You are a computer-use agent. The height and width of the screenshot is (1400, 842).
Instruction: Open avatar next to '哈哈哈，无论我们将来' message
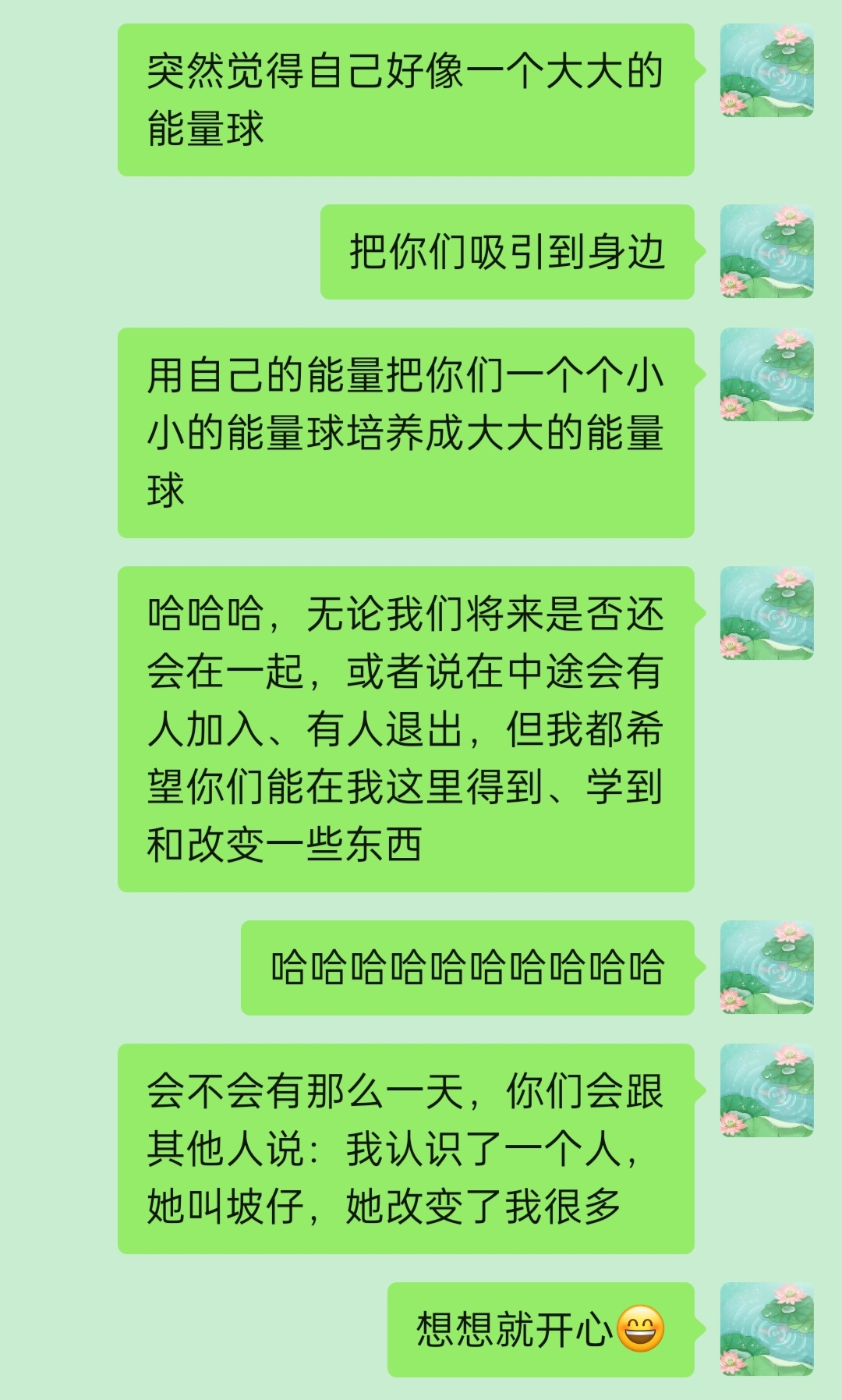tap(766, 613)
